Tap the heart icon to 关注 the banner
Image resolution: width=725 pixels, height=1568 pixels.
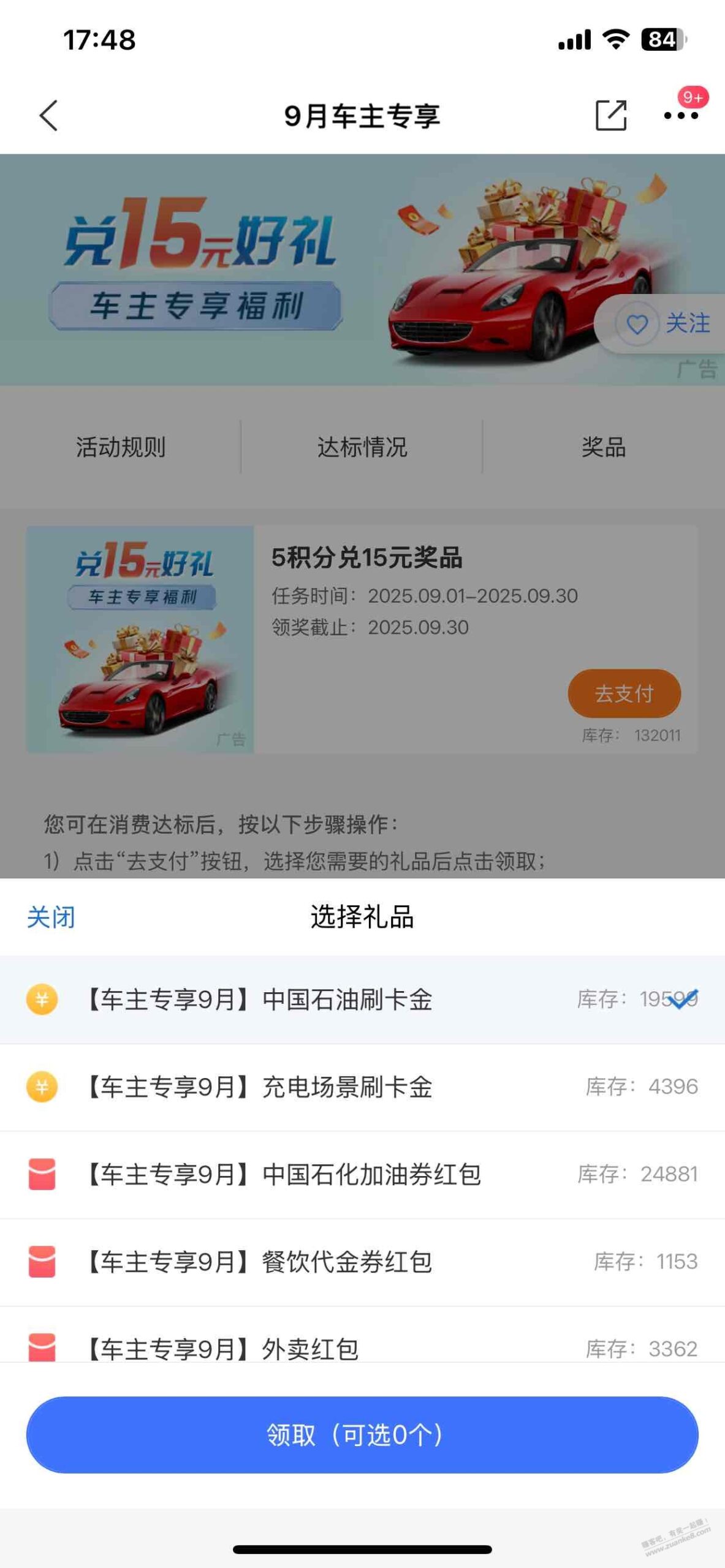[x=637, y=325]
